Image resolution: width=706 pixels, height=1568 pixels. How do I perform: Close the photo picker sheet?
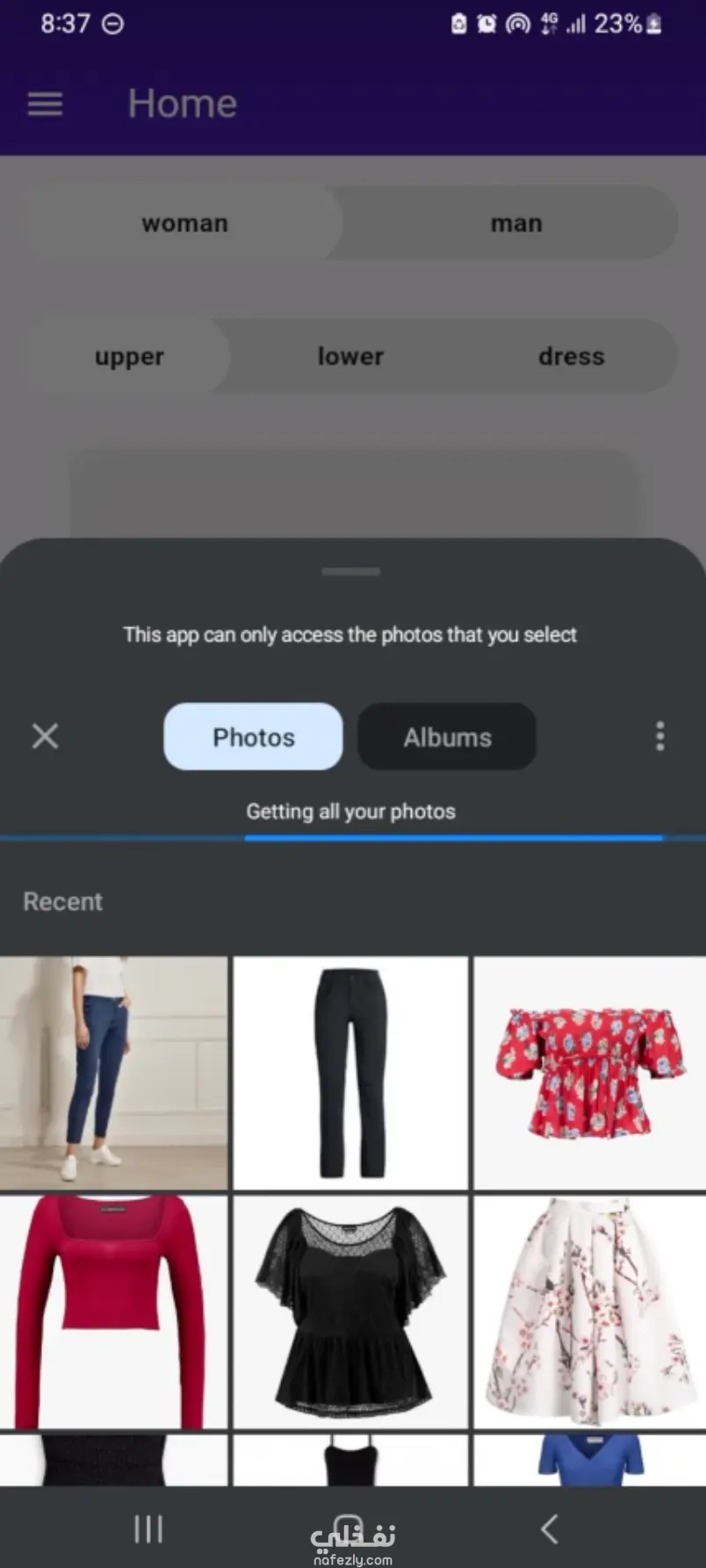click(45, 736)
